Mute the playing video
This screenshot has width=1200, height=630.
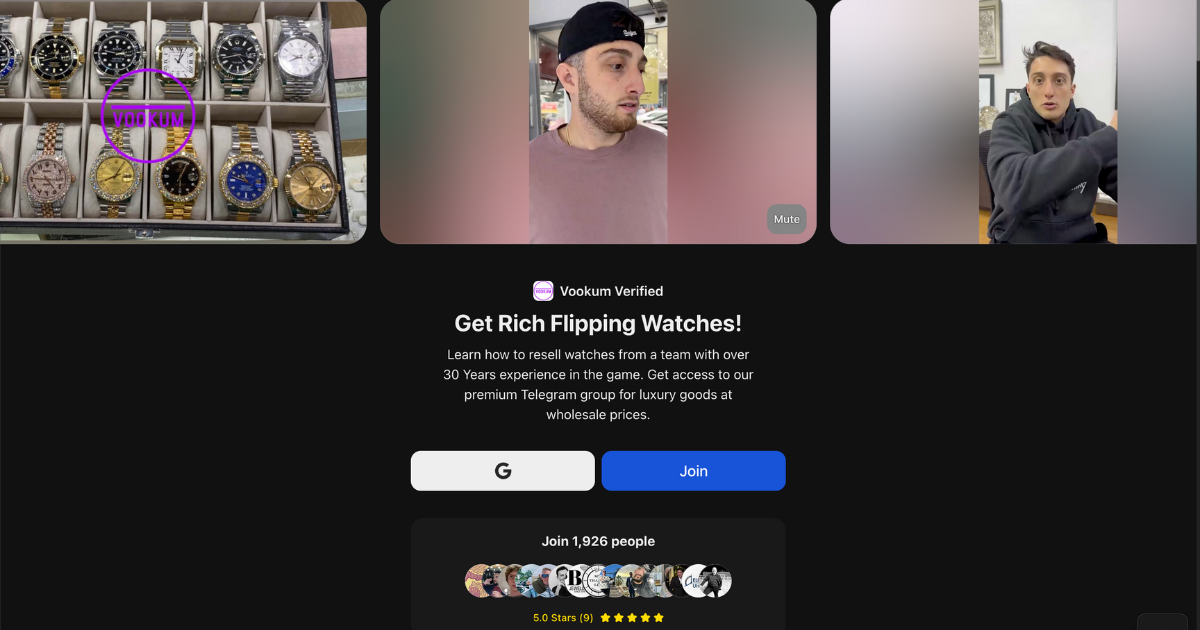pyautogui.click(x=787, y=219)
